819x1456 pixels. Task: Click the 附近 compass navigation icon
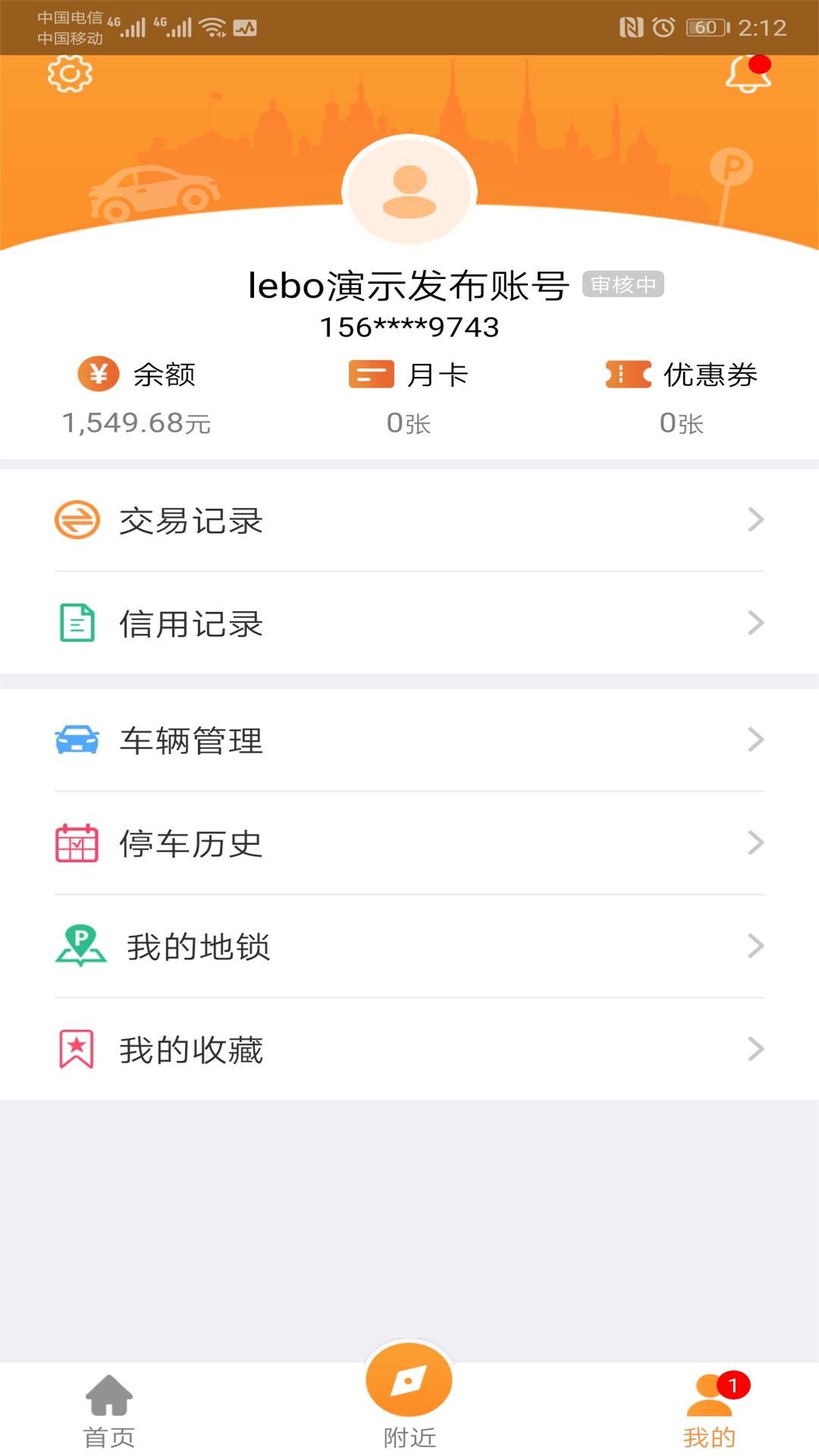point(409,1380)
